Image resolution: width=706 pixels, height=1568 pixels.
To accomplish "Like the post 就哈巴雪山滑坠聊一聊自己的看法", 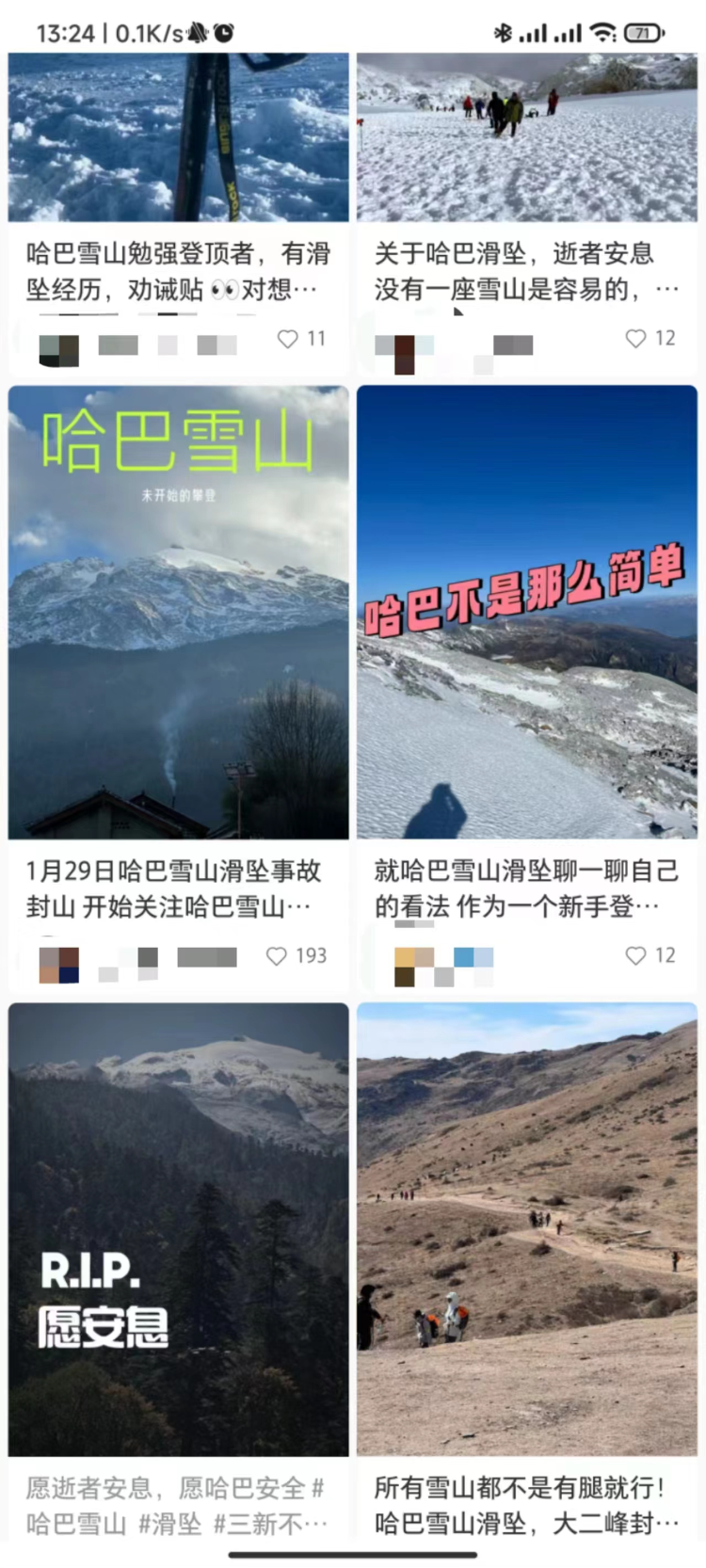I will 636,956.
